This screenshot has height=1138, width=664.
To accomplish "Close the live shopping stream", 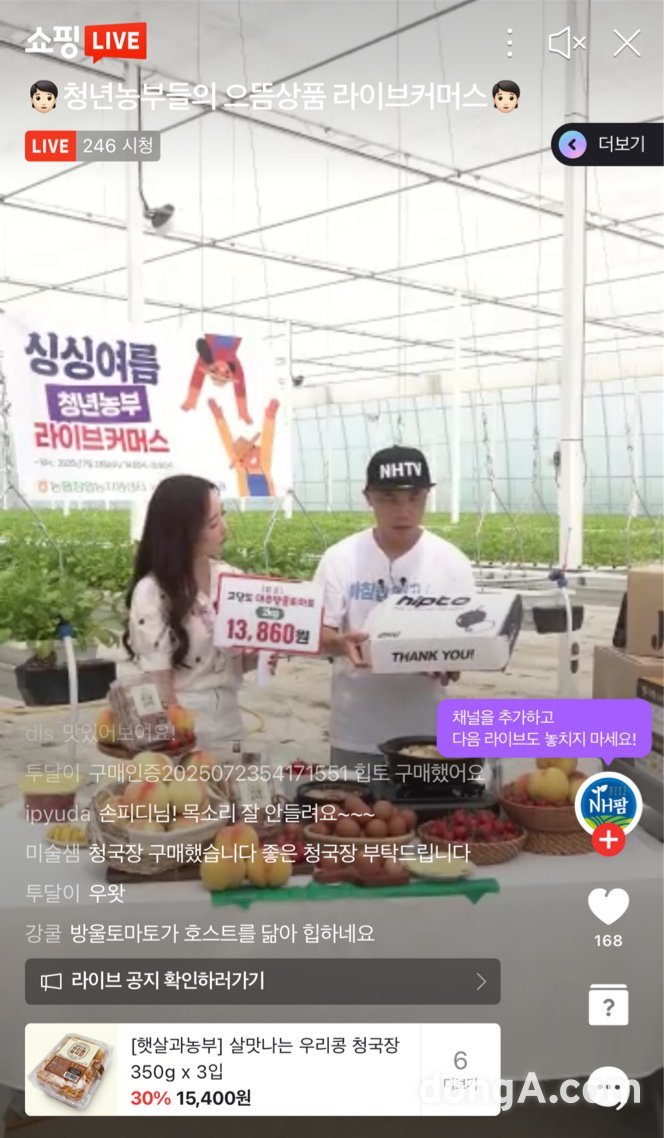I will (627, 43).
